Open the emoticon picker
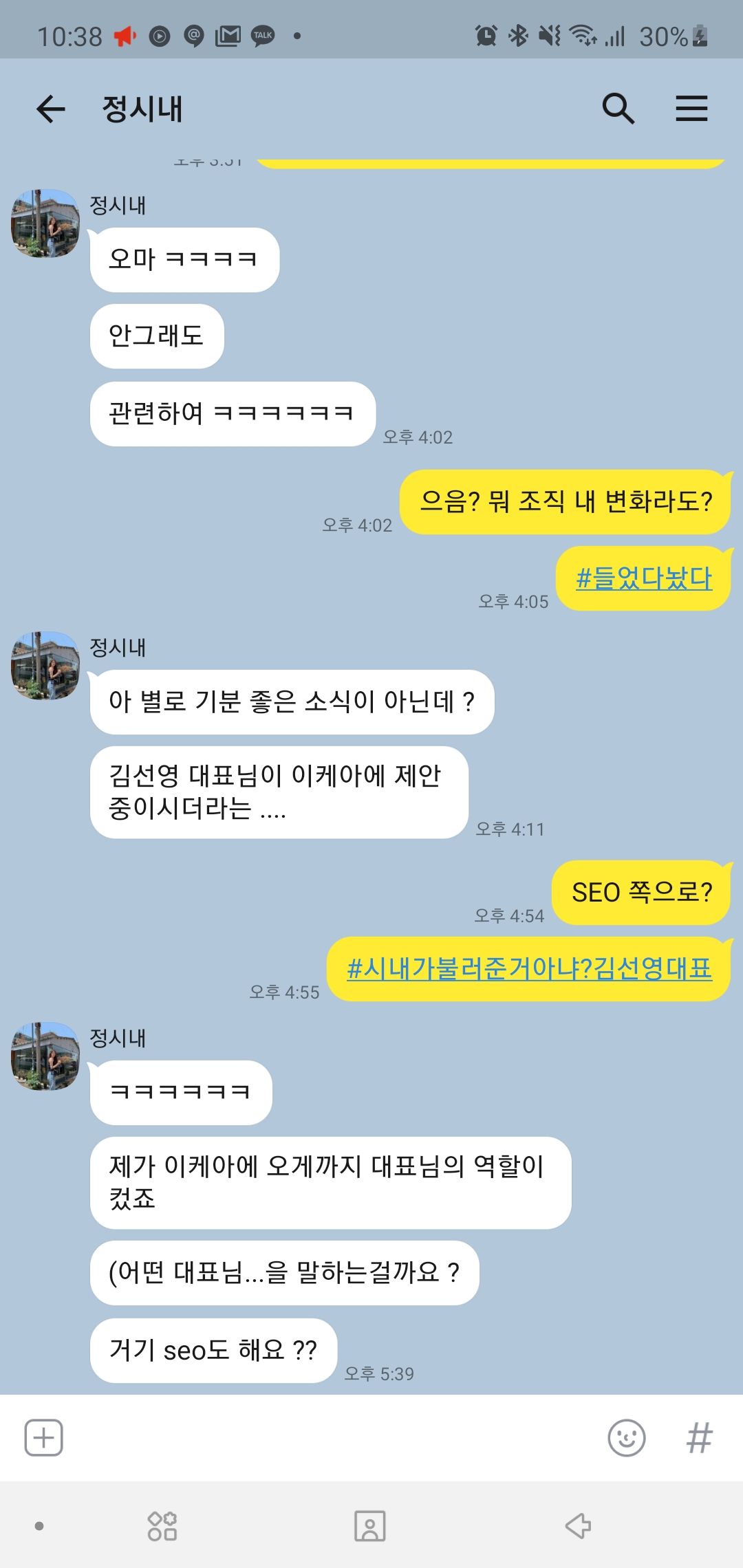743x1568 pixels. pyautogui.click(x=626, y=1437)
